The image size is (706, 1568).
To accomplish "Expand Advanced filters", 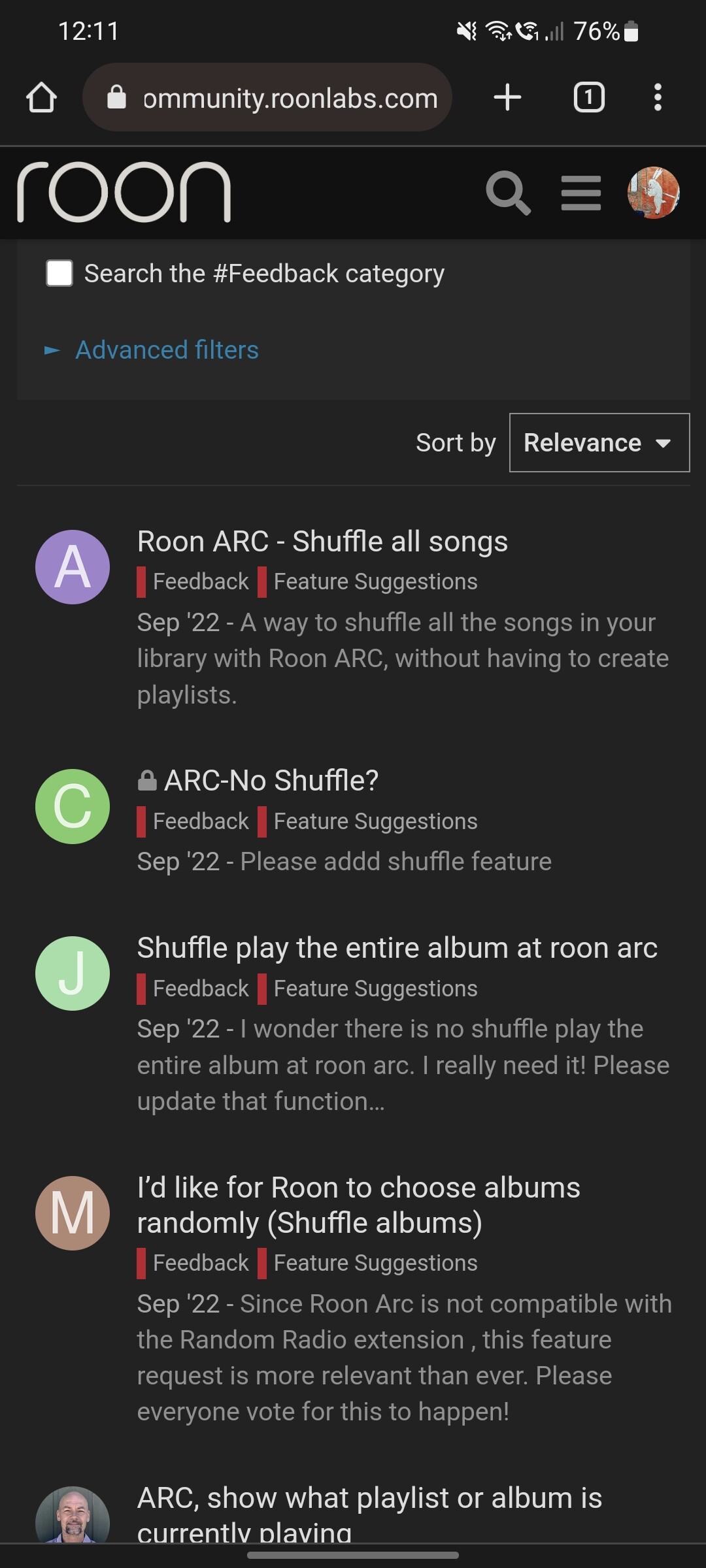I will tap(167, 350).
